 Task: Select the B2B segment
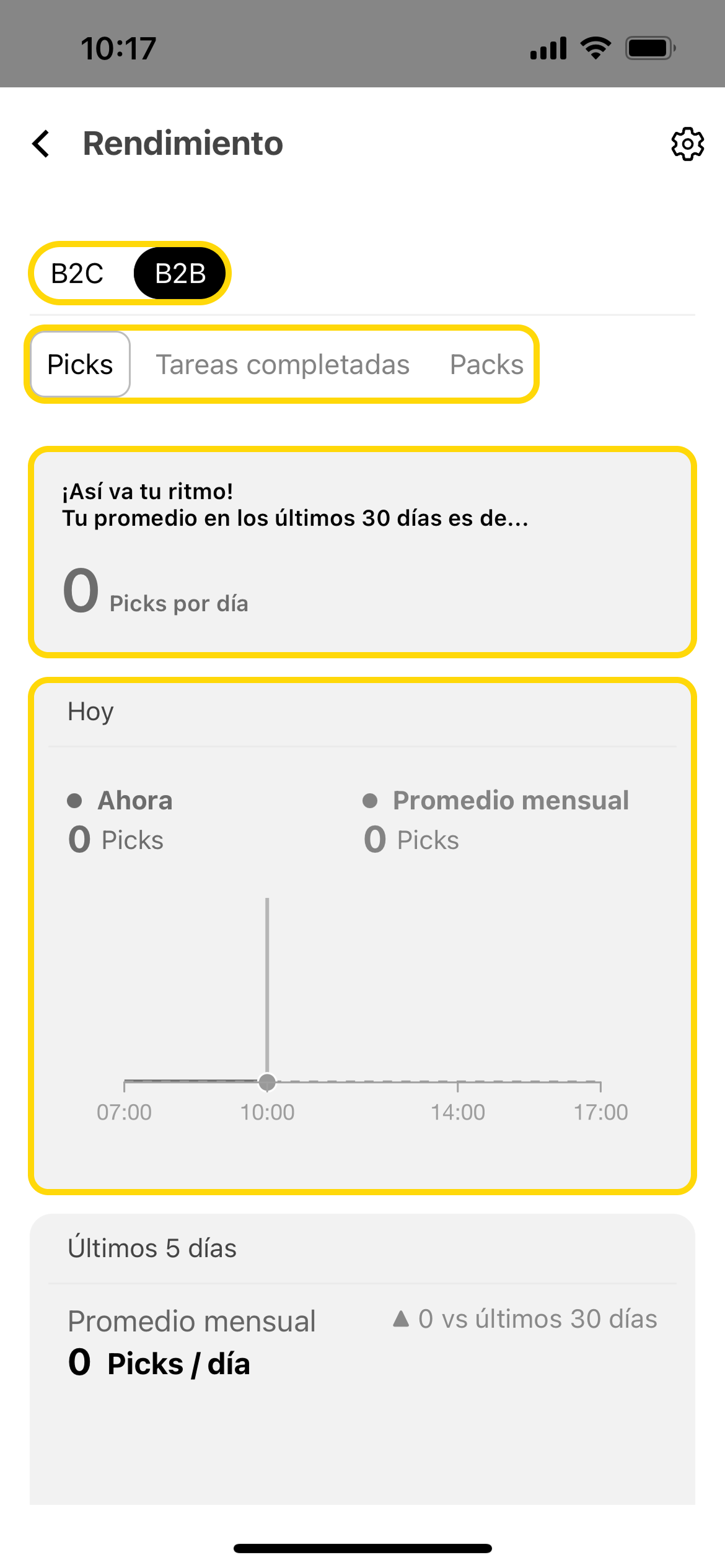[180, 274]
